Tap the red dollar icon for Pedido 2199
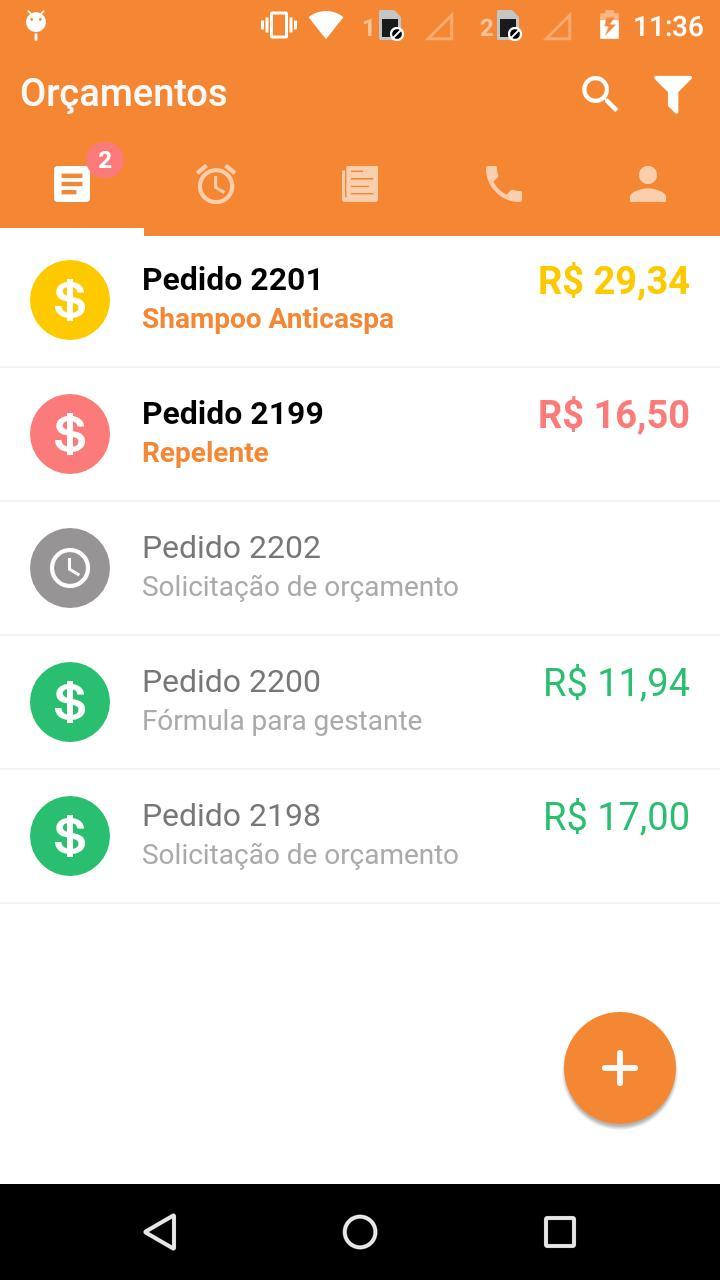The image size is (720, 1280). tap(70, 433)
